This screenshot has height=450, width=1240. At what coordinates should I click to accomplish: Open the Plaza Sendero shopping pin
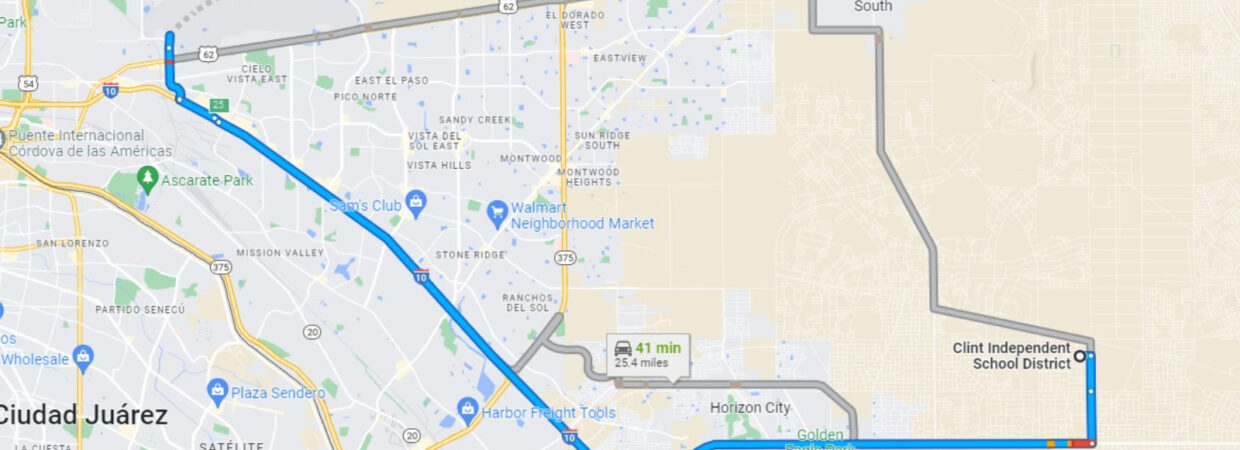[x=217, y=389]
